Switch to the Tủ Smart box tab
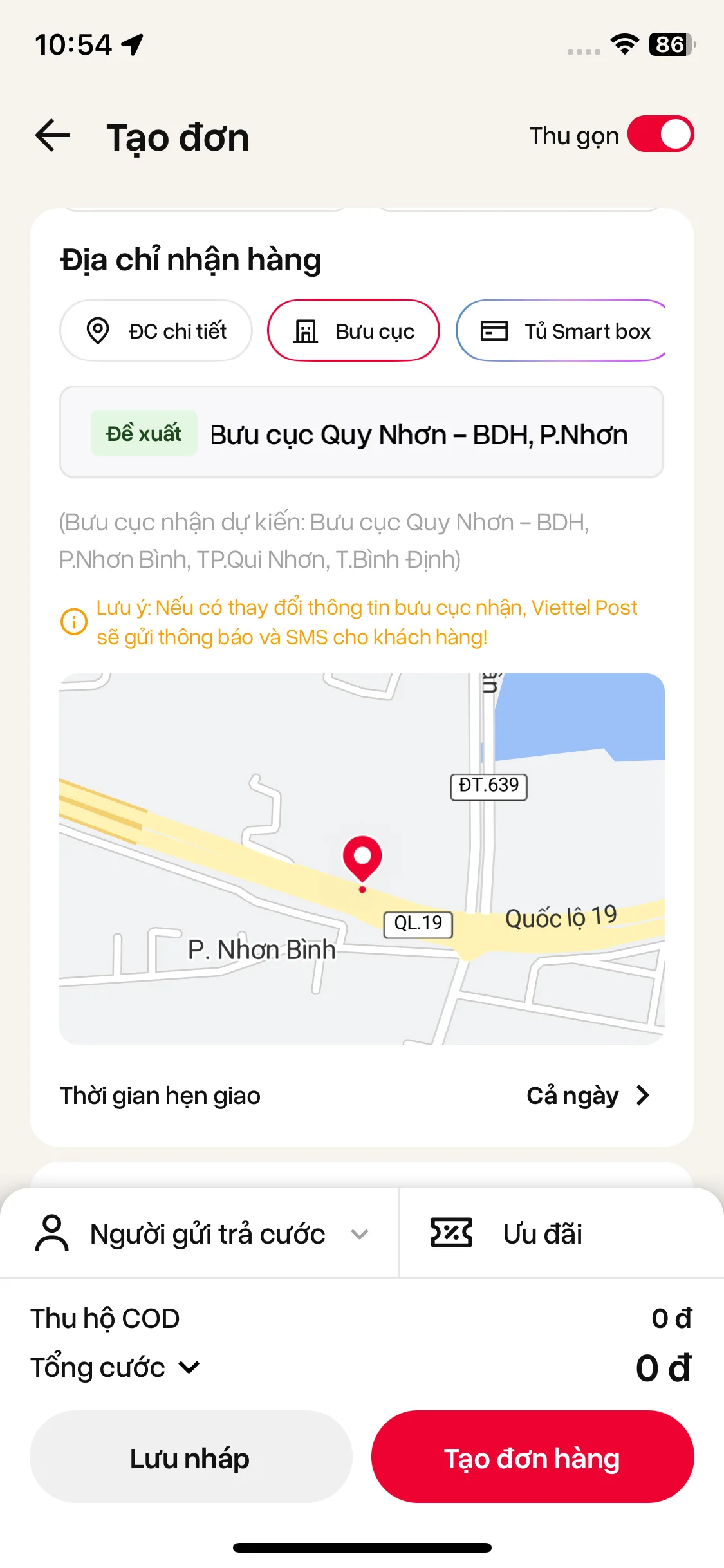The width and height of the screenshot is (724, 1568). point(562,331)
